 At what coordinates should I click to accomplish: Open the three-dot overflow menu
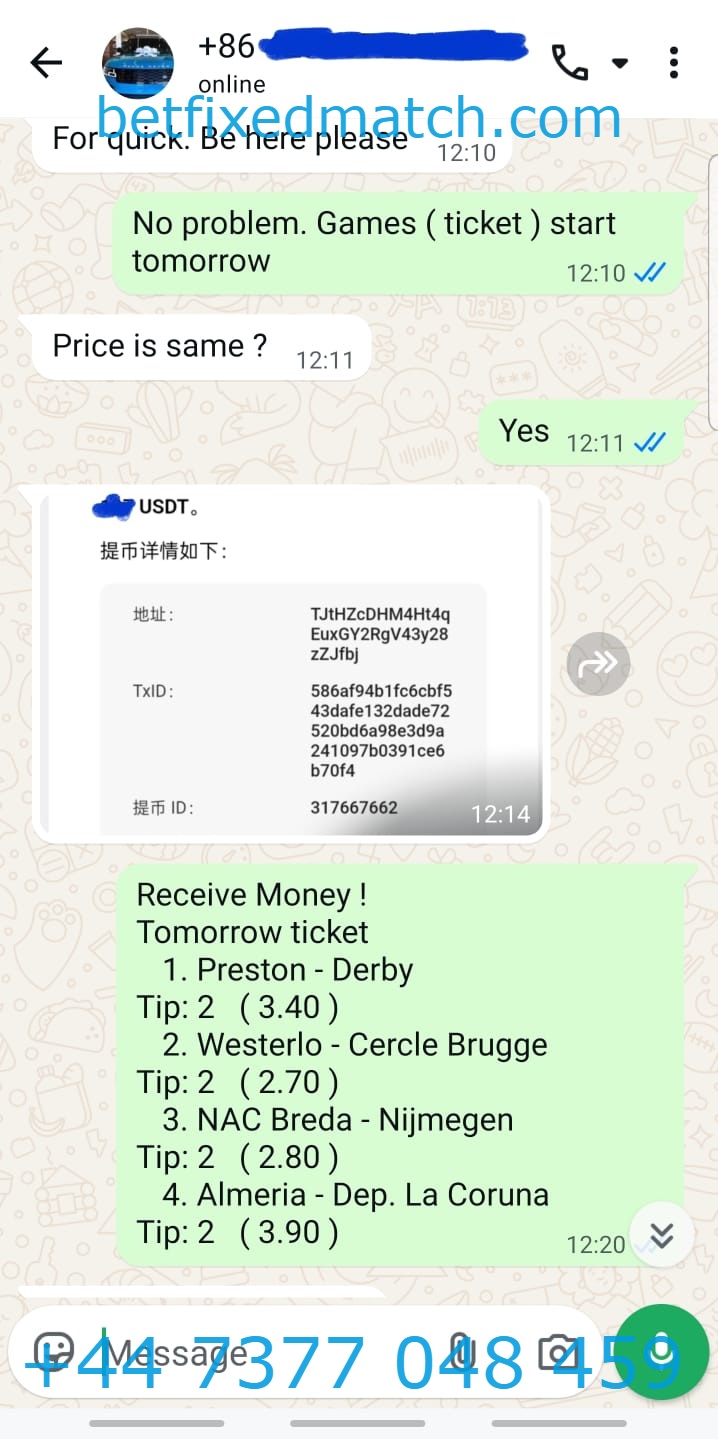click(x=674, y=63)
